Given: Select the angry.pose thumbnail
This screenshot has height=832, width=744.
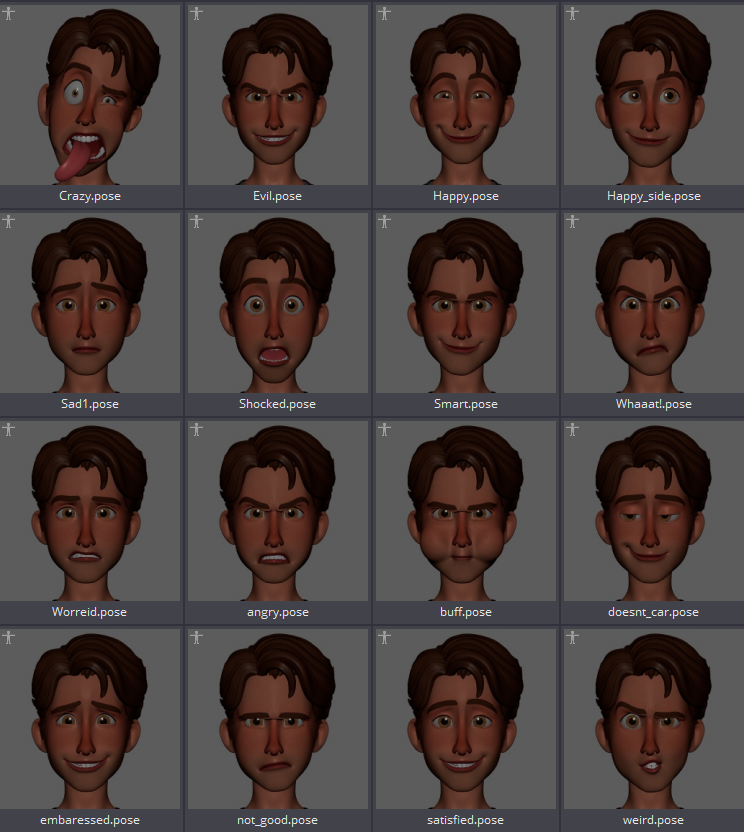Looking at the screenshot, I should pyautogui.click(x=277, y=511).
